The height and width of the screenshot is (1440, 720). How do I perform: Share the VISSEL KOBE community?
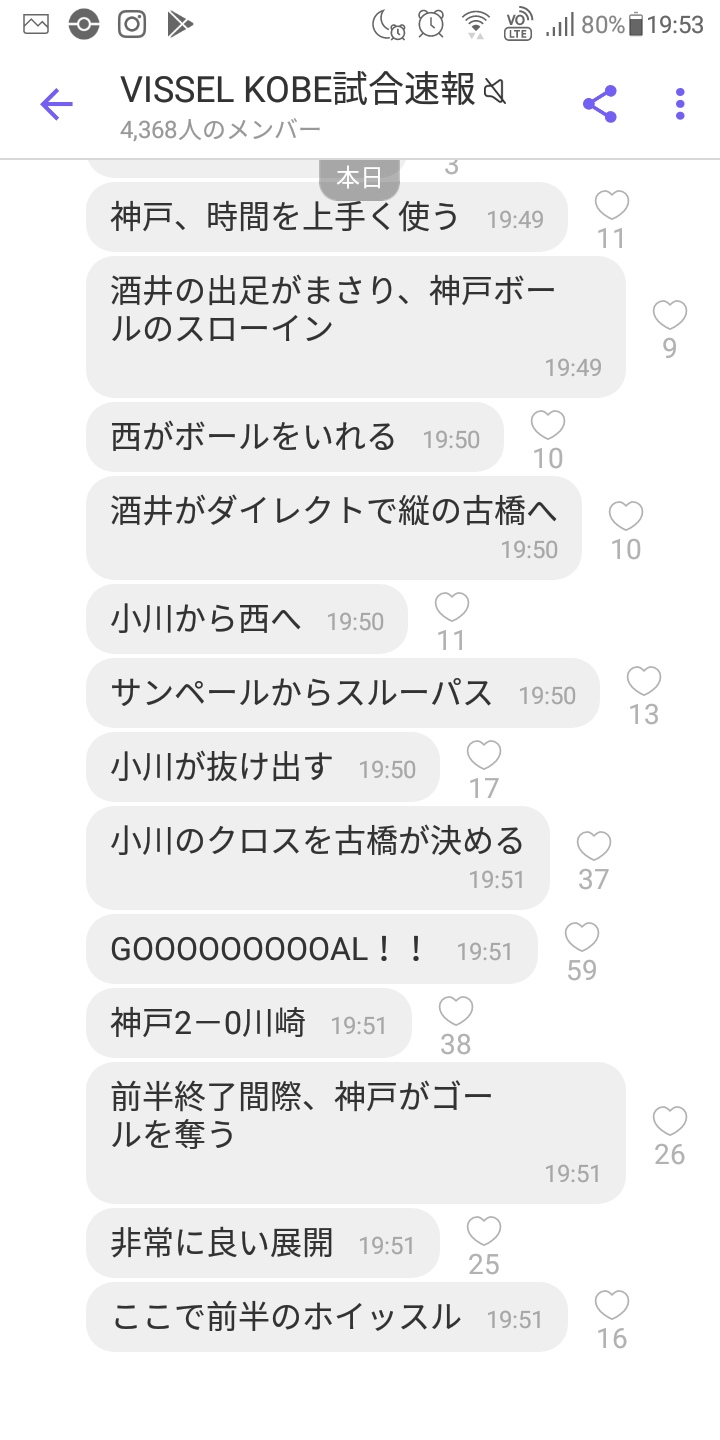click(x=599, y=104)
